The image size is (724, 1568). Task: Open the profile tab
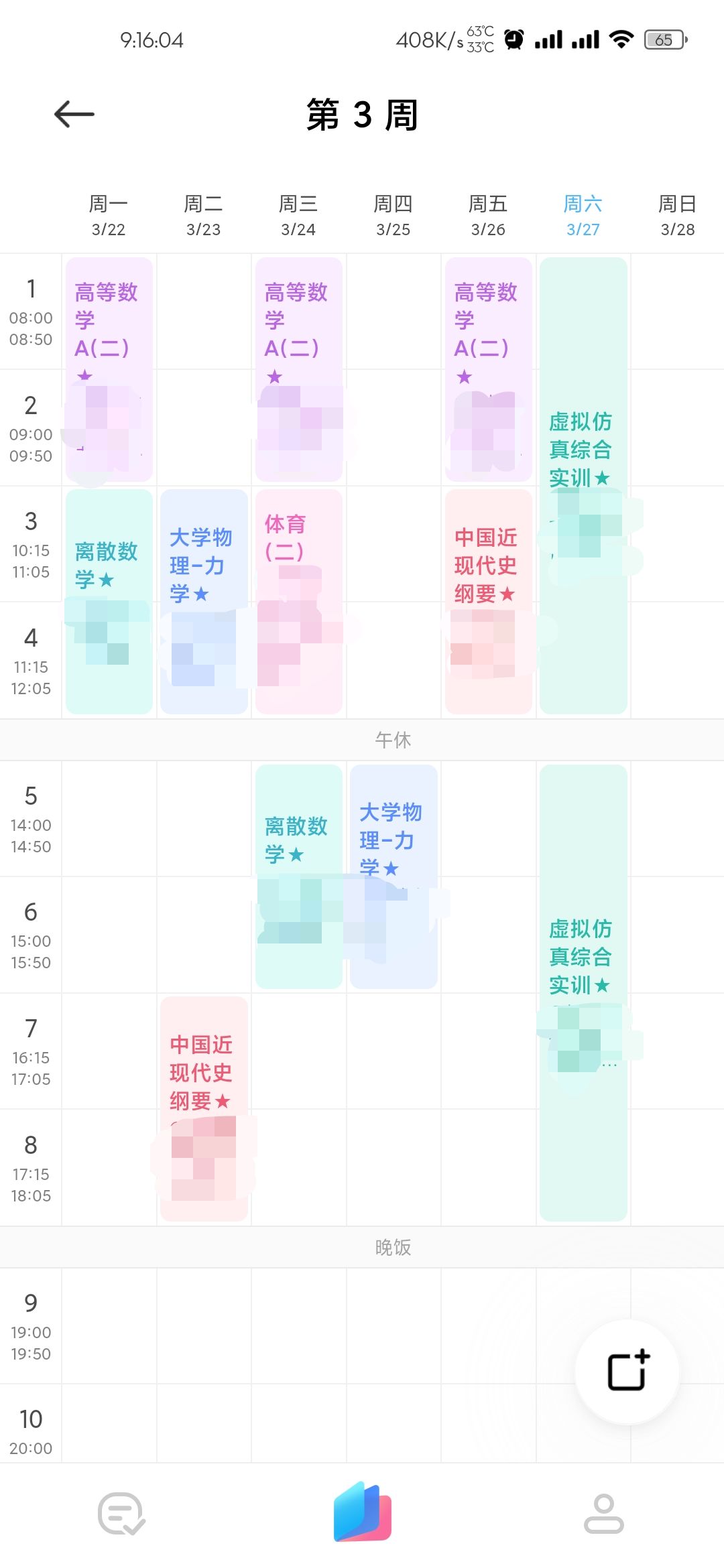coord(603,1514)
